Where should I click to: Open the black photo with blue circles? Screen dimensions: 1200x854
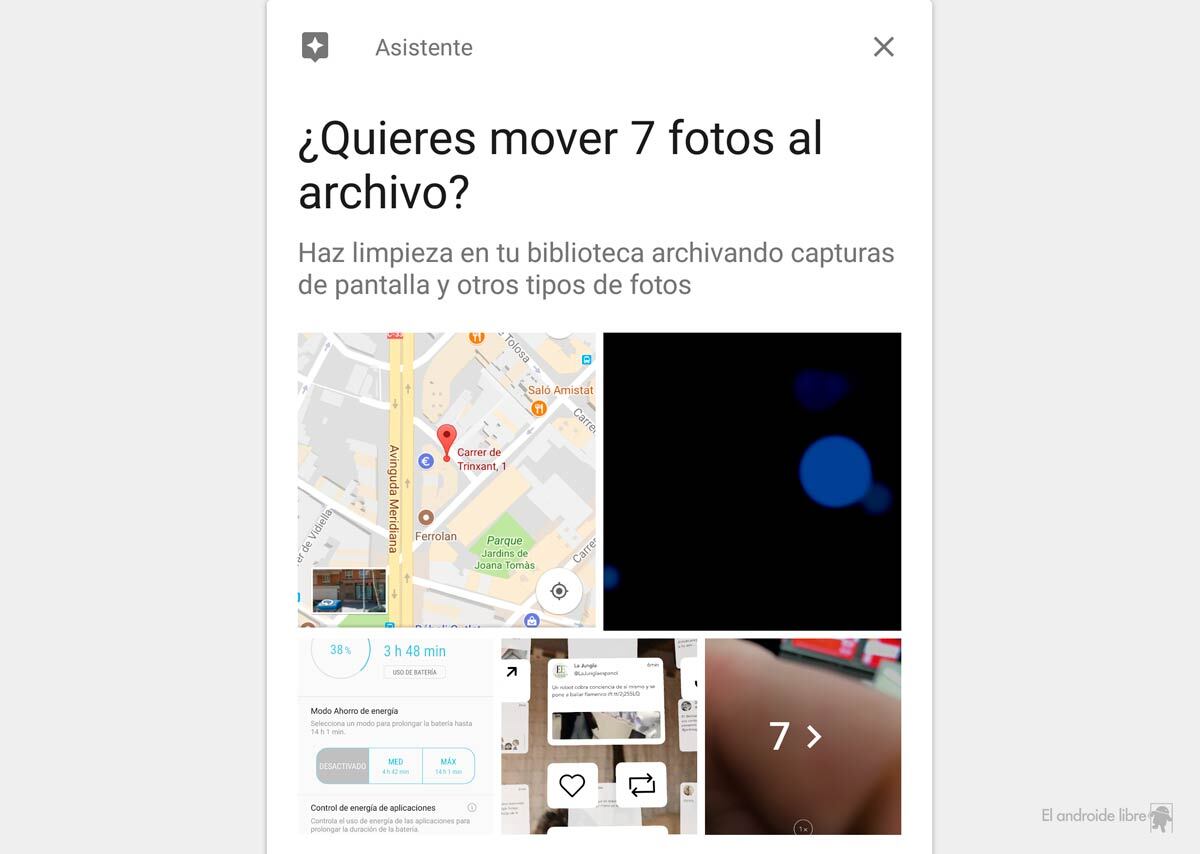pyautogui.click(x=752, y=480)
